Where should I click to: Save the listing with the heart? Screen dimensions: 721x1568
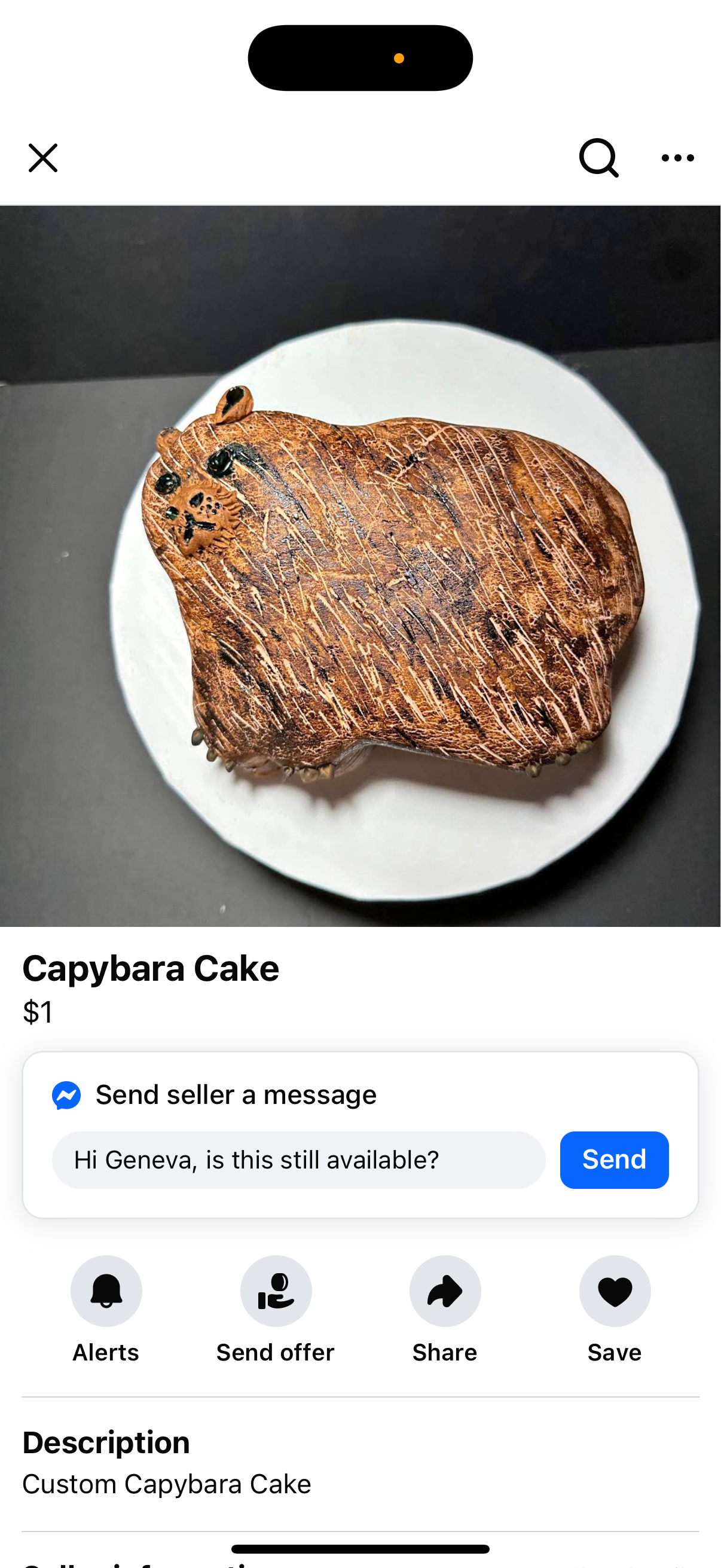(x=615, y=1292)
